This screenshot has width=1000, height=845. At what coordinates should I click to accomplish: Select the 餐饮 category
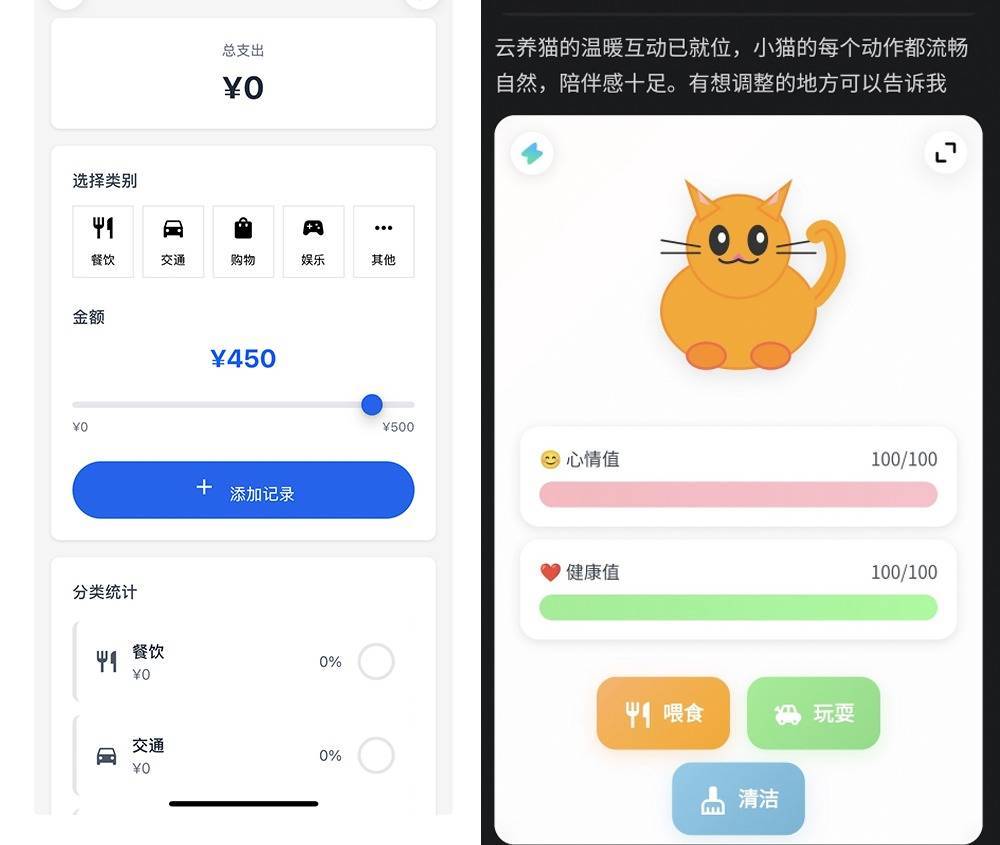(103, 241)
